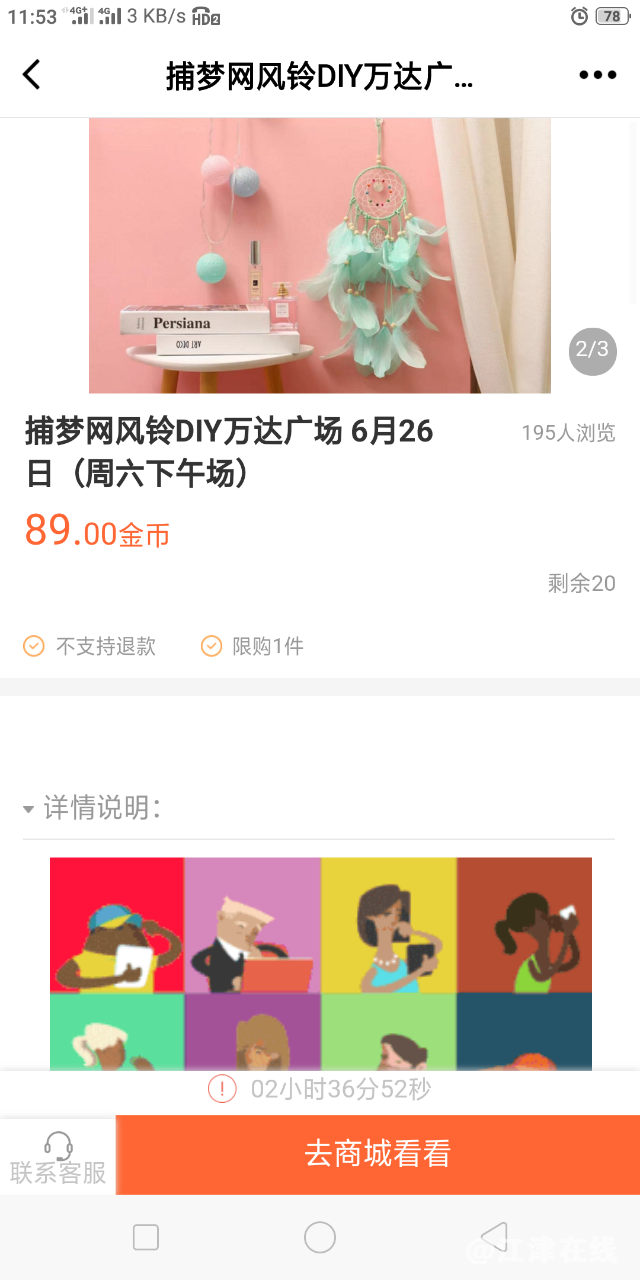640x1280 pixels.
Task: Tap the 去商城看看 button
Action: (378, 1155)
